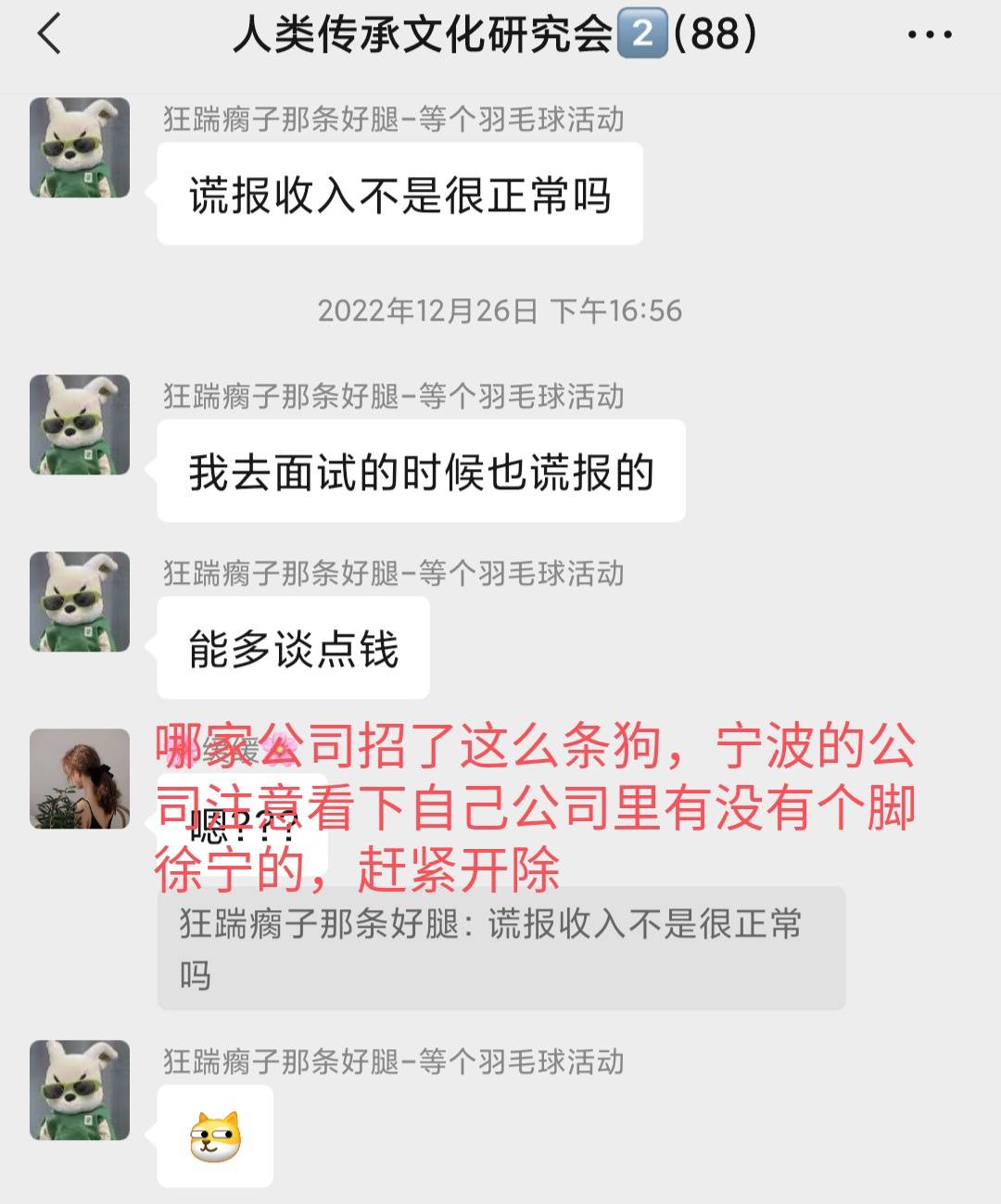
Task: Tap the dog avatar beside 能多谈点钱
Action: (80, 602)
